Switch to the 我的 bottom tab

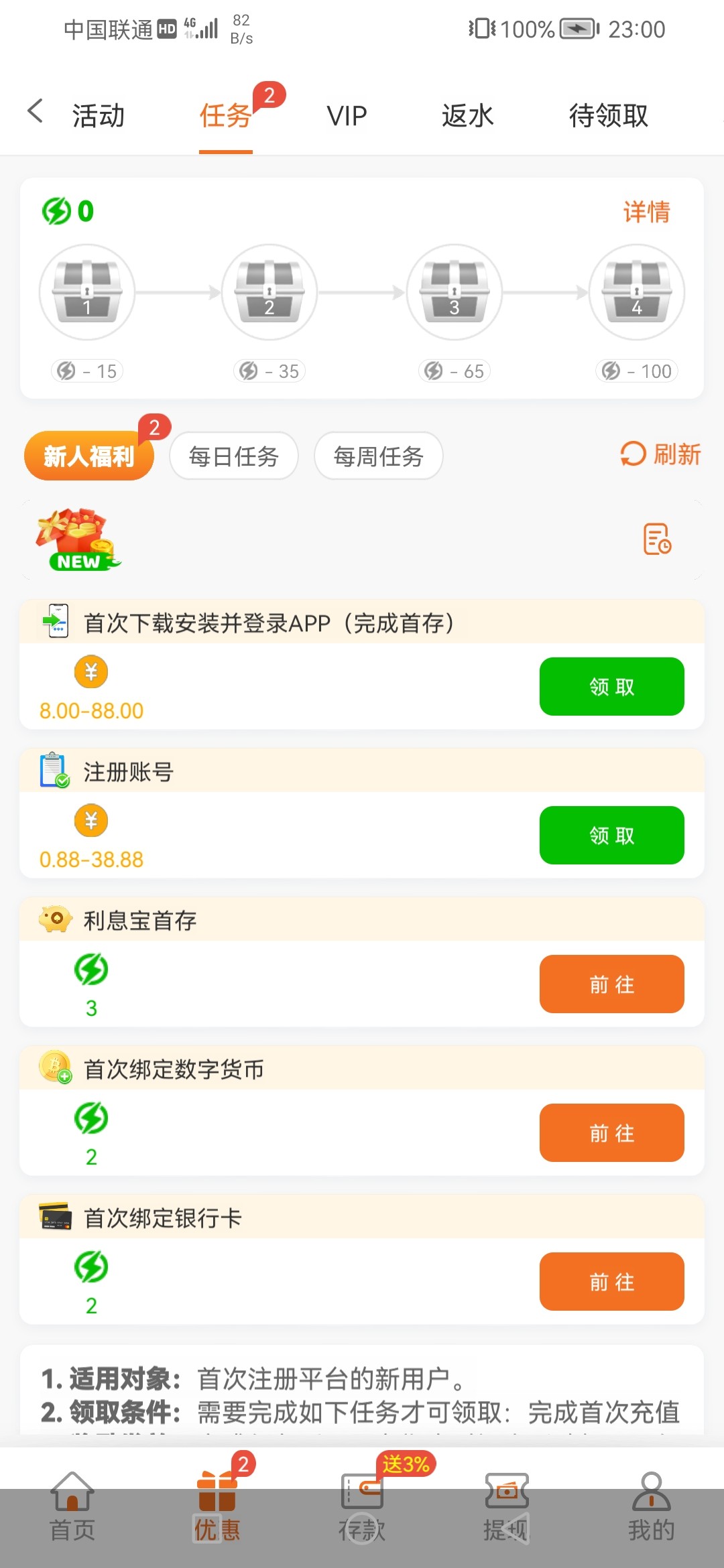pyautogui.click(x=651, y=1508)
